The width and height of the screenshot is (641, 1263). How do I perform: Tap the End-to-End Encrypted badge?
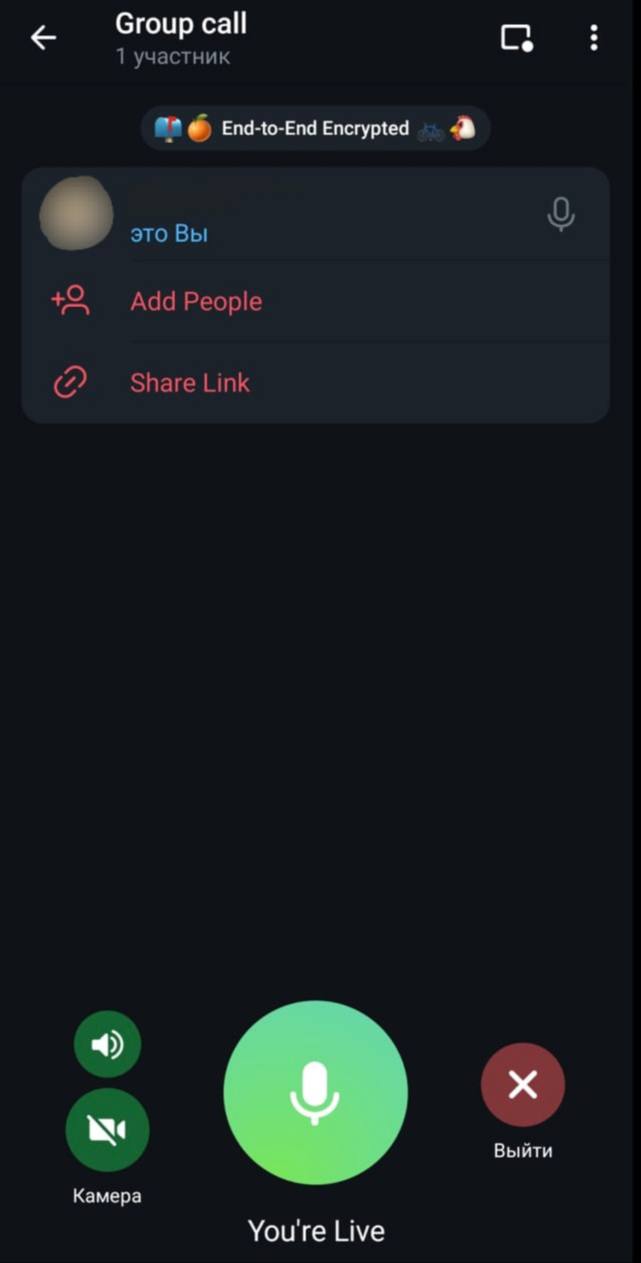tap(315, 129)
